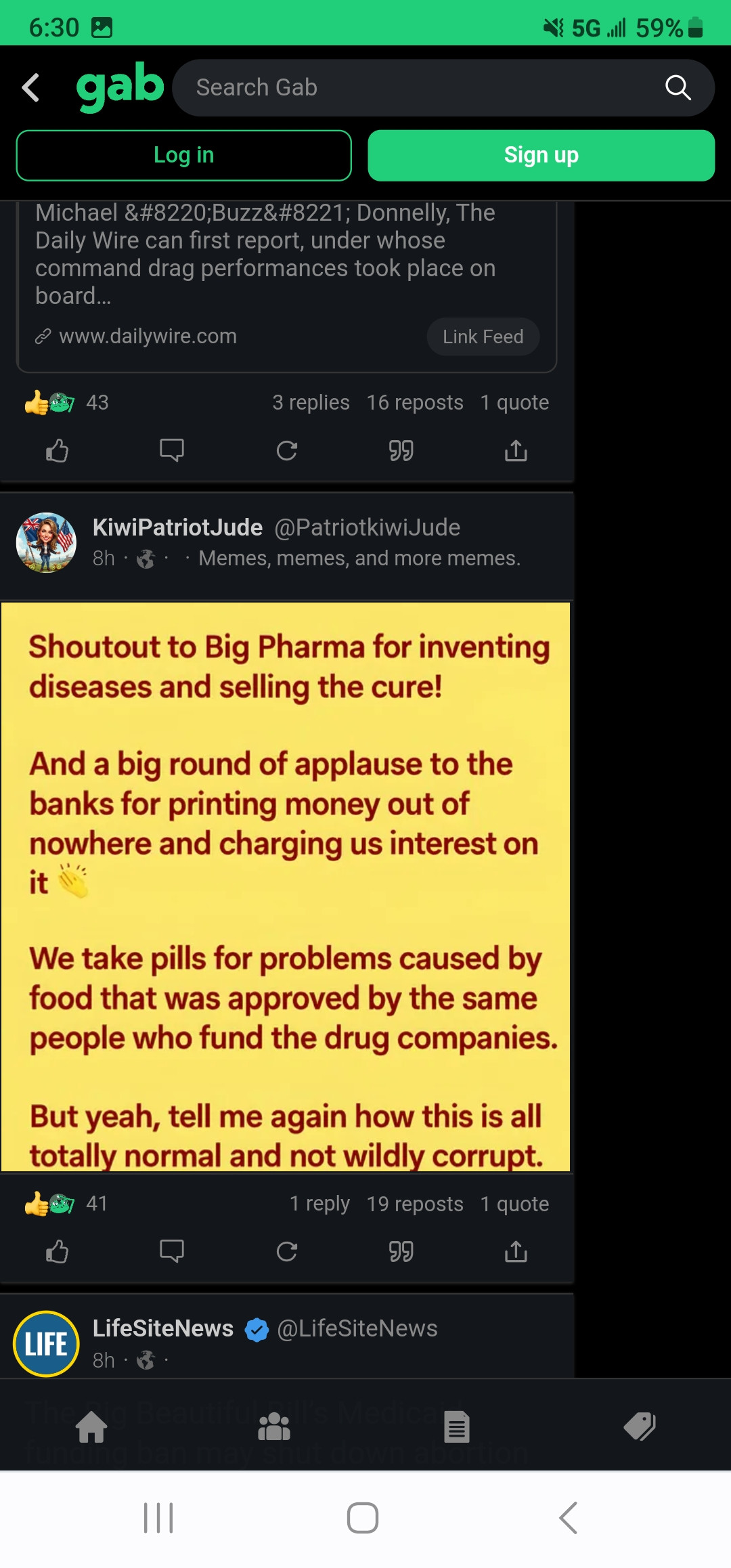Screen dimensions: 731x1568
Task: Like KiwiPatriotJude's meme post
Action: [x=58, y=1252]
